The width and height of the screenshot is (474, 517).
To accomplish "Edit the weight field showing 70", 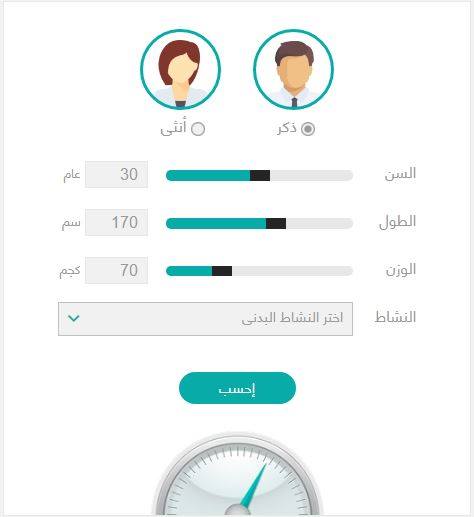I will pos(116,270).
